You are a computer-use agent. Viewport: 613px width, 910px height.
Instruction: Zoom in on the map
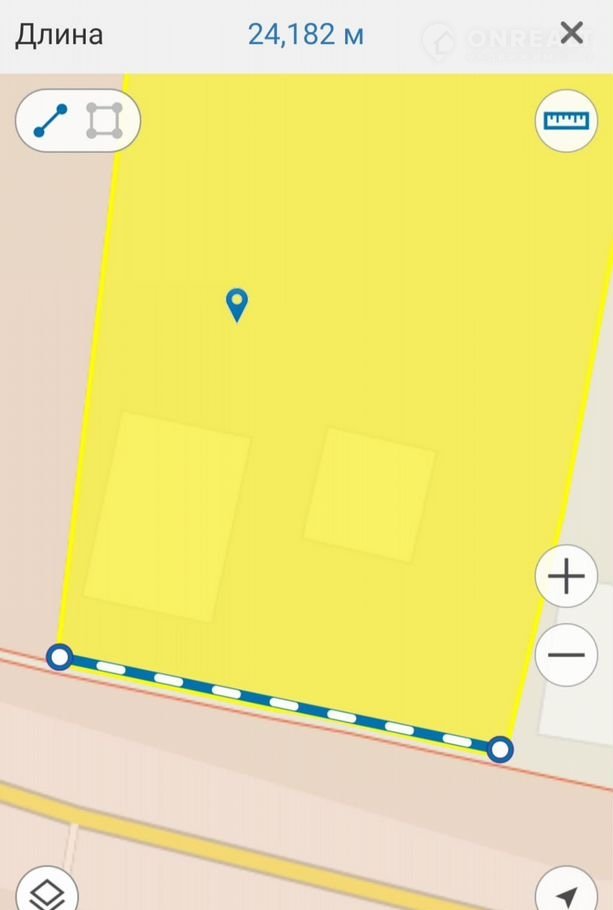tap(566, 577)
